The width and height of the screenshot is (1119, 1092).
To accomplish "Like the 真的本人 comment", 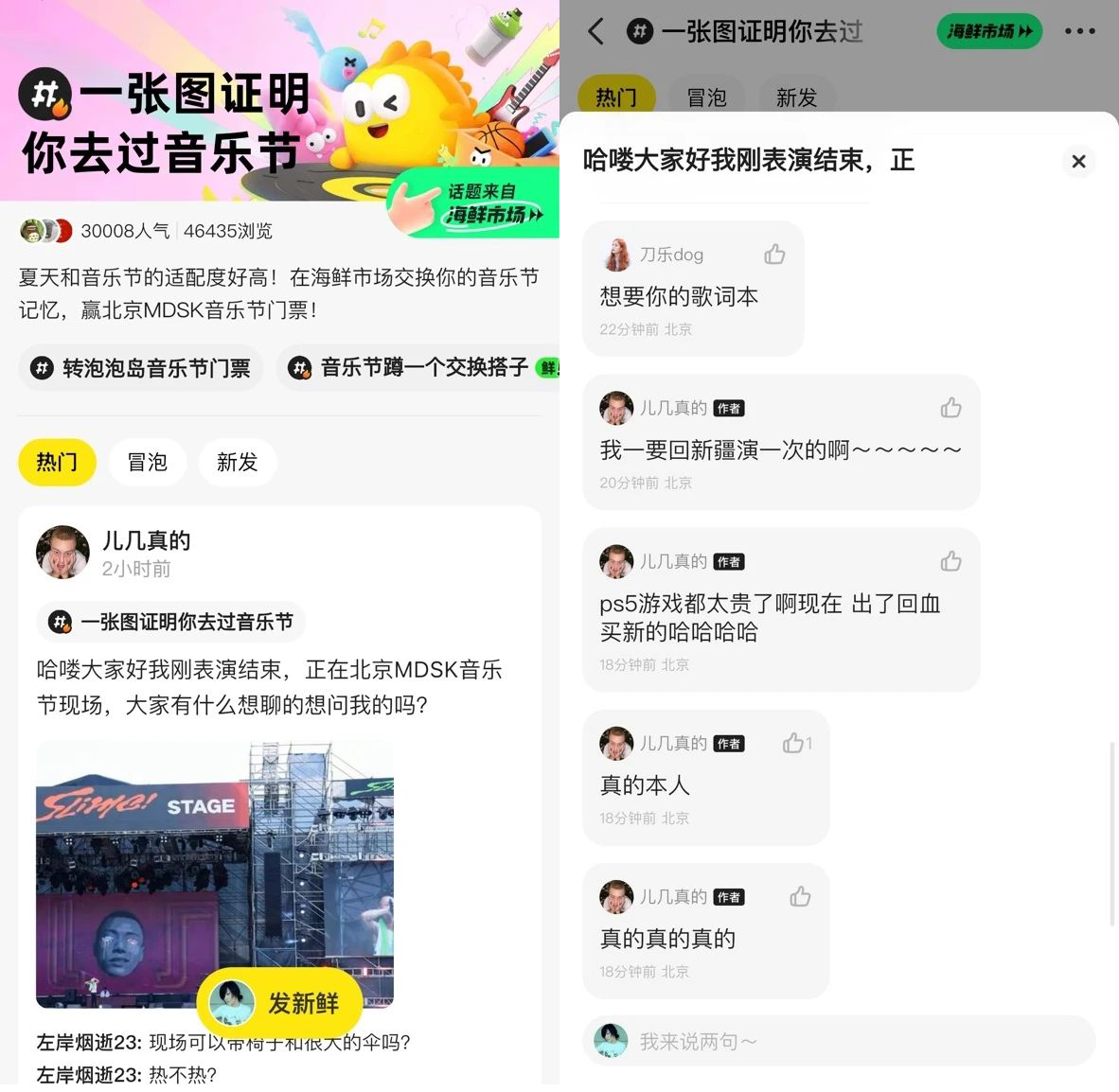I will pos(793,743).
